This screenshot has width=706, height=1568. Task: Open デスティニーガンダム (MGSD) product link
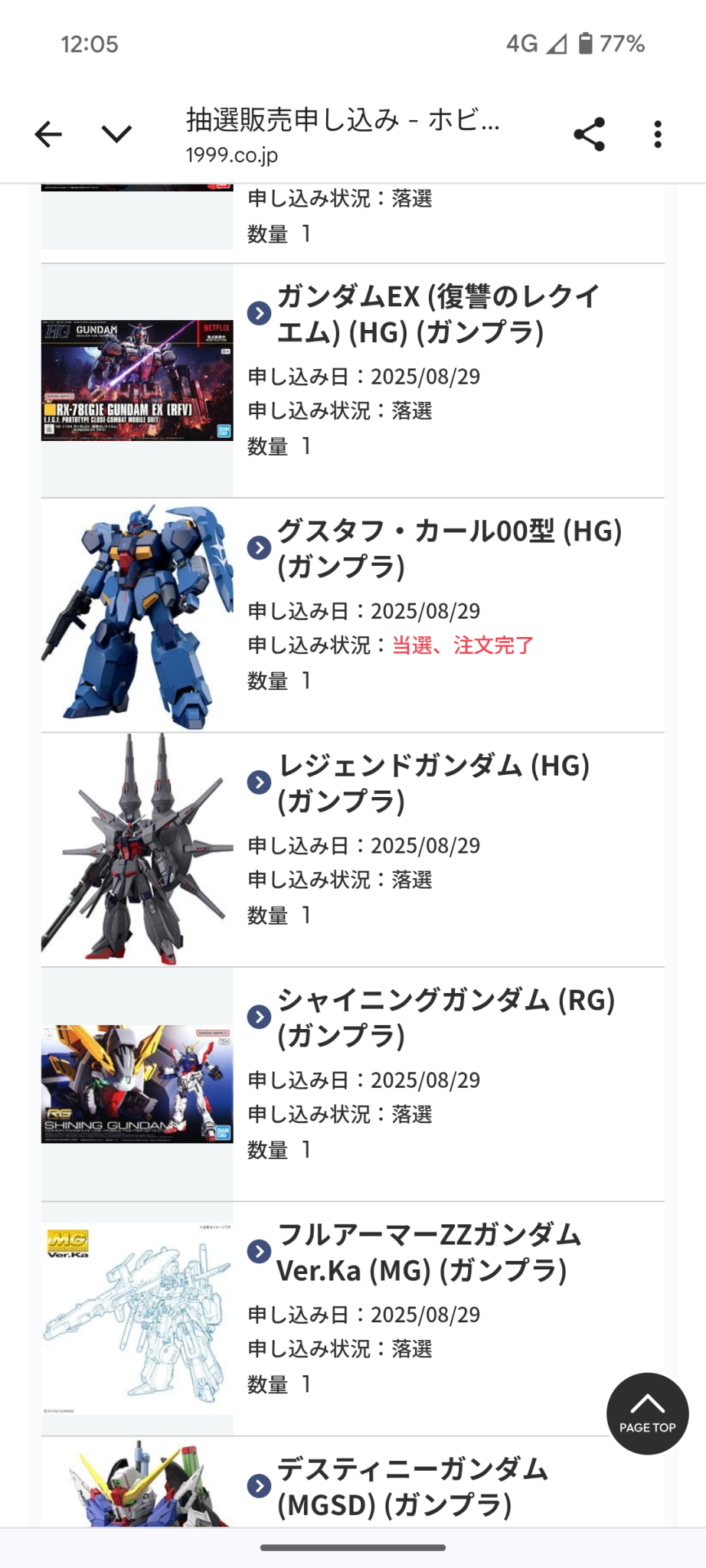tap(413, 1486)
